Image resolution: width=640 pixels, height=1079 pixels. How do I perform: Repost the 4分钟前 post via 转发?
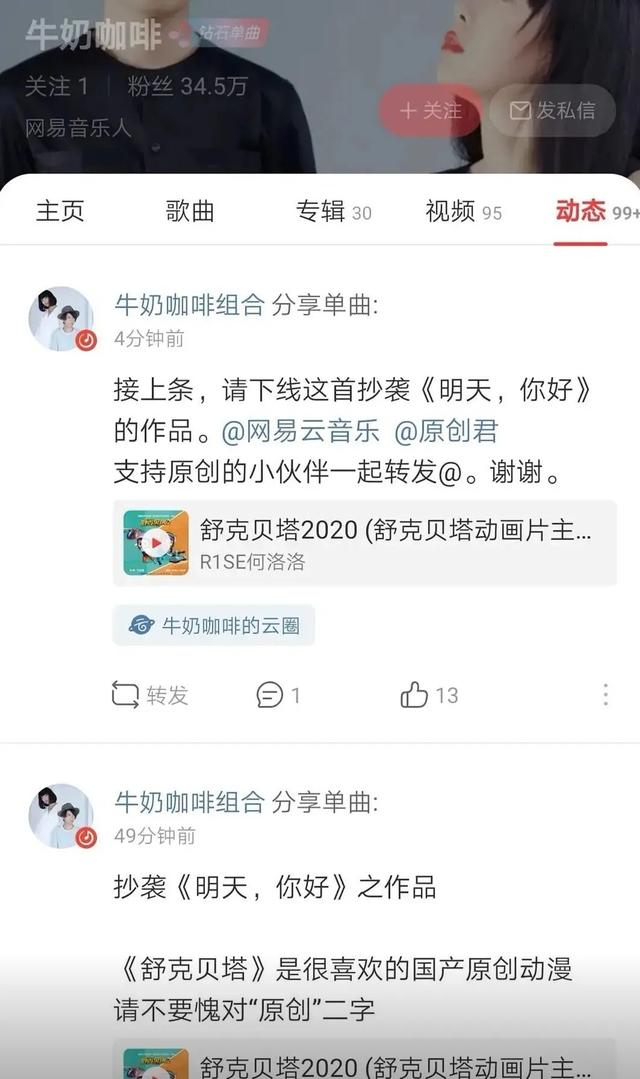(x=150, y=695)
